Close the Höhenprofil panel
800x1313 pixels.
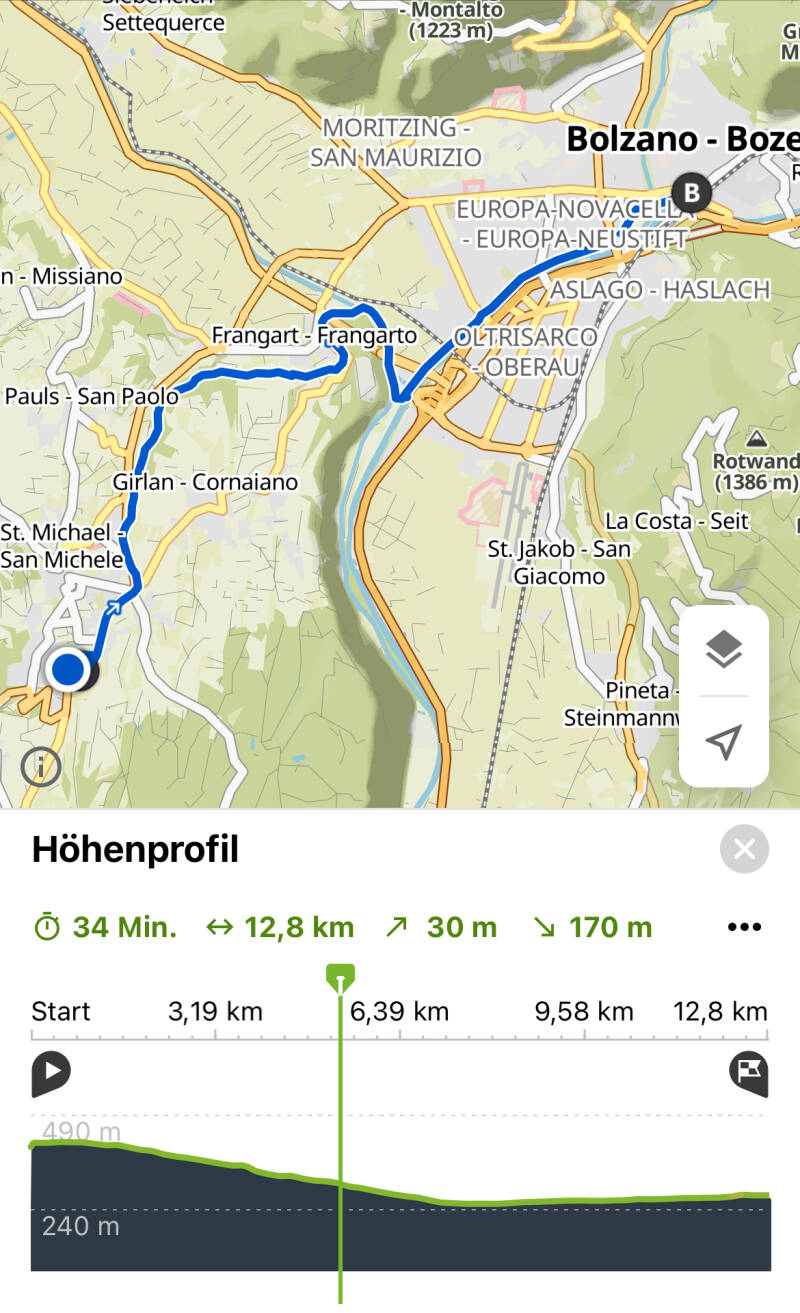744,850
